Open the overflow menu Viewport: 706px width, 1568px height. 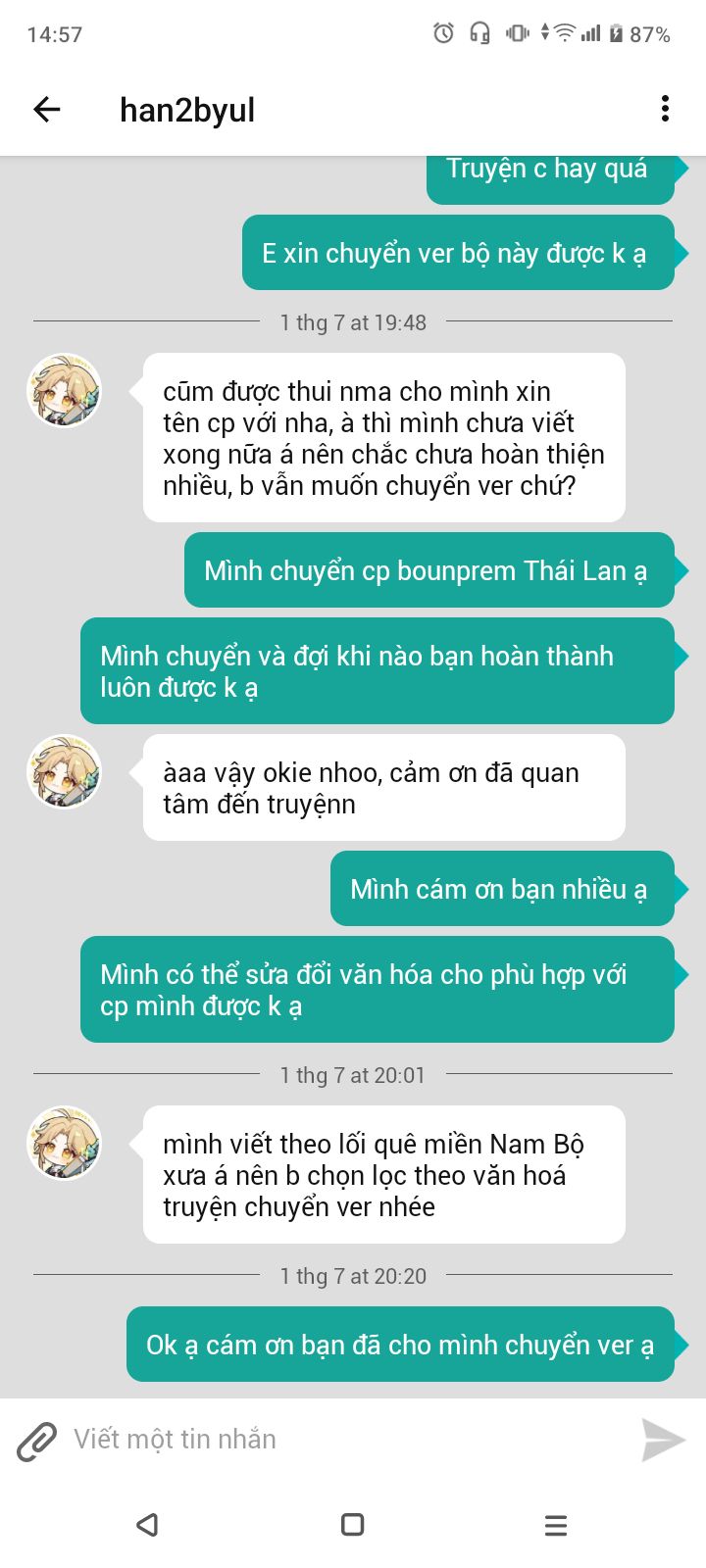(x=665, y=109)
